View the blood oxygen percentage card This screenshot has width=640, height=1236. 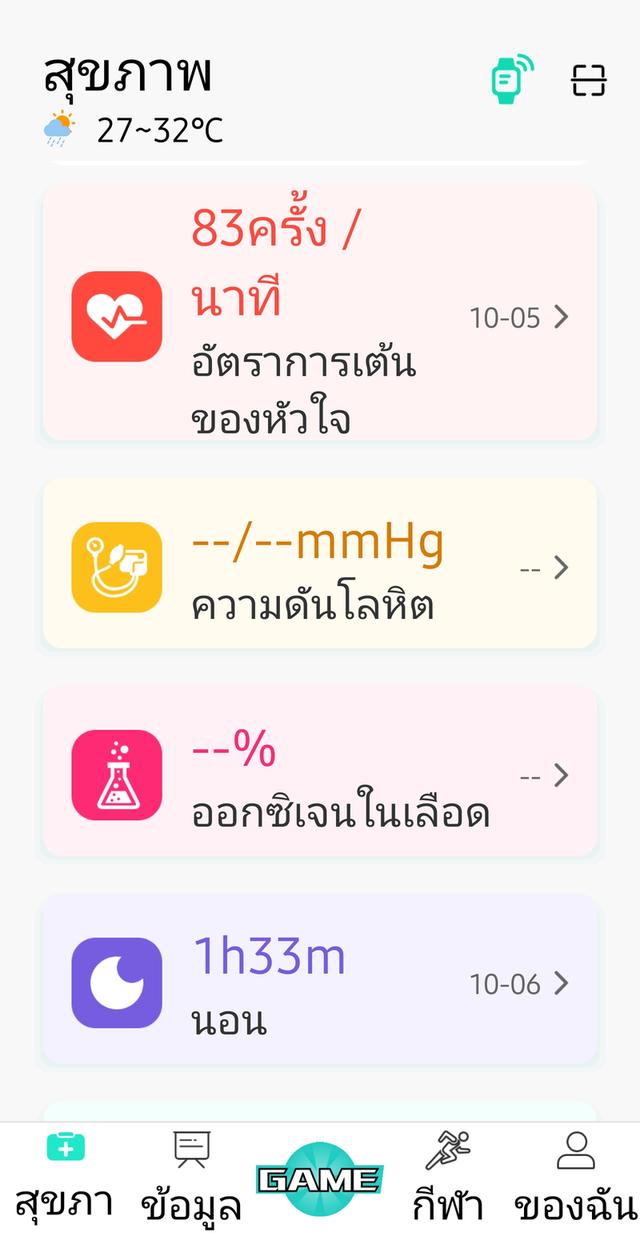(x=320, y=771)
